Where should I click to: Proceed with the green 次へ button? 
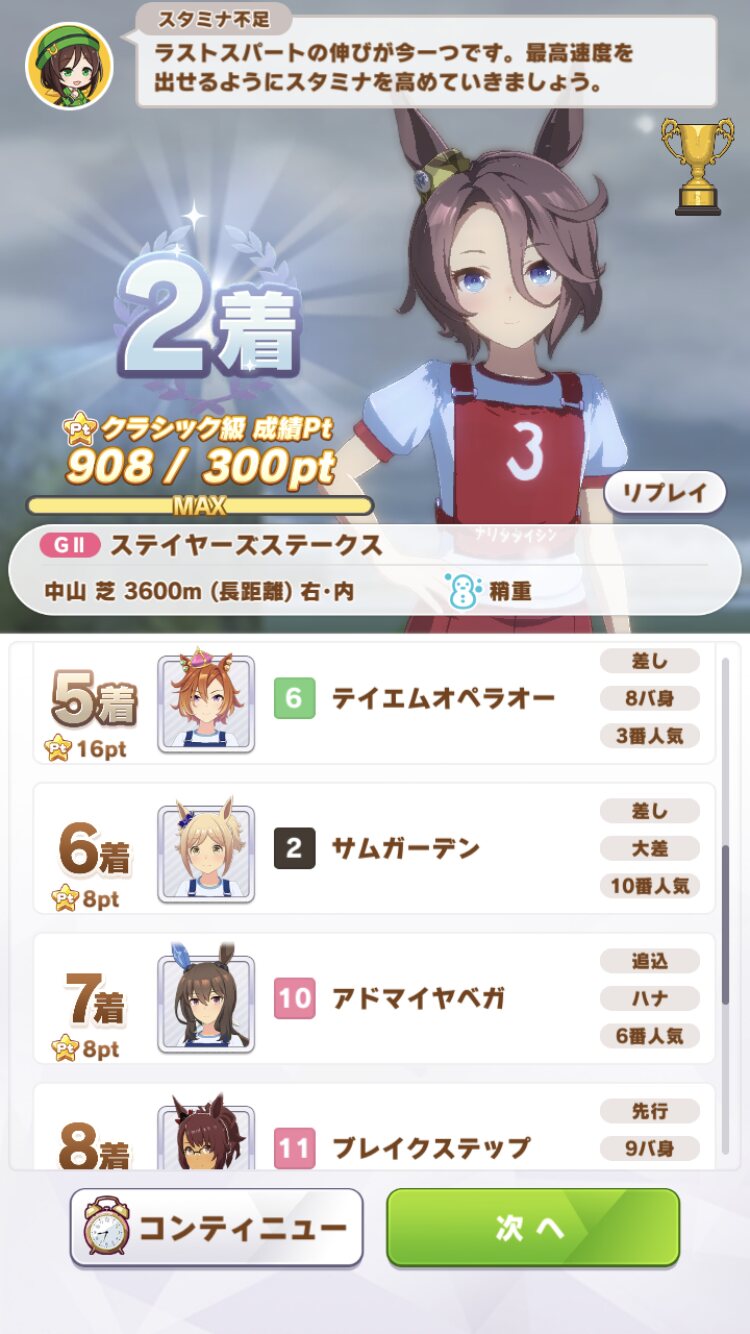point(533,1228)
